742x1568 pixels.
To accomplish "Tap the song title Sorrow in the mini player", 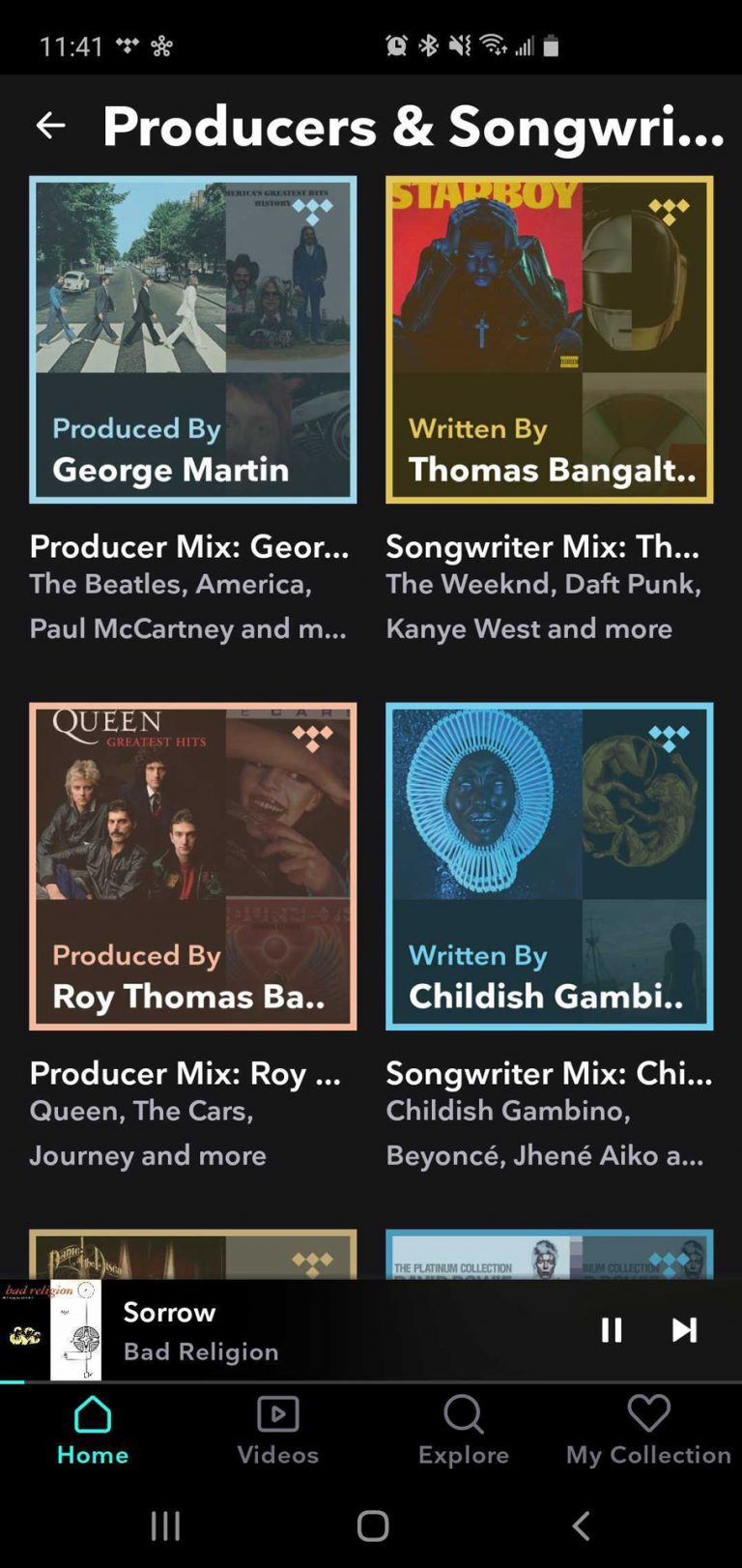I will coord(169,1313).
